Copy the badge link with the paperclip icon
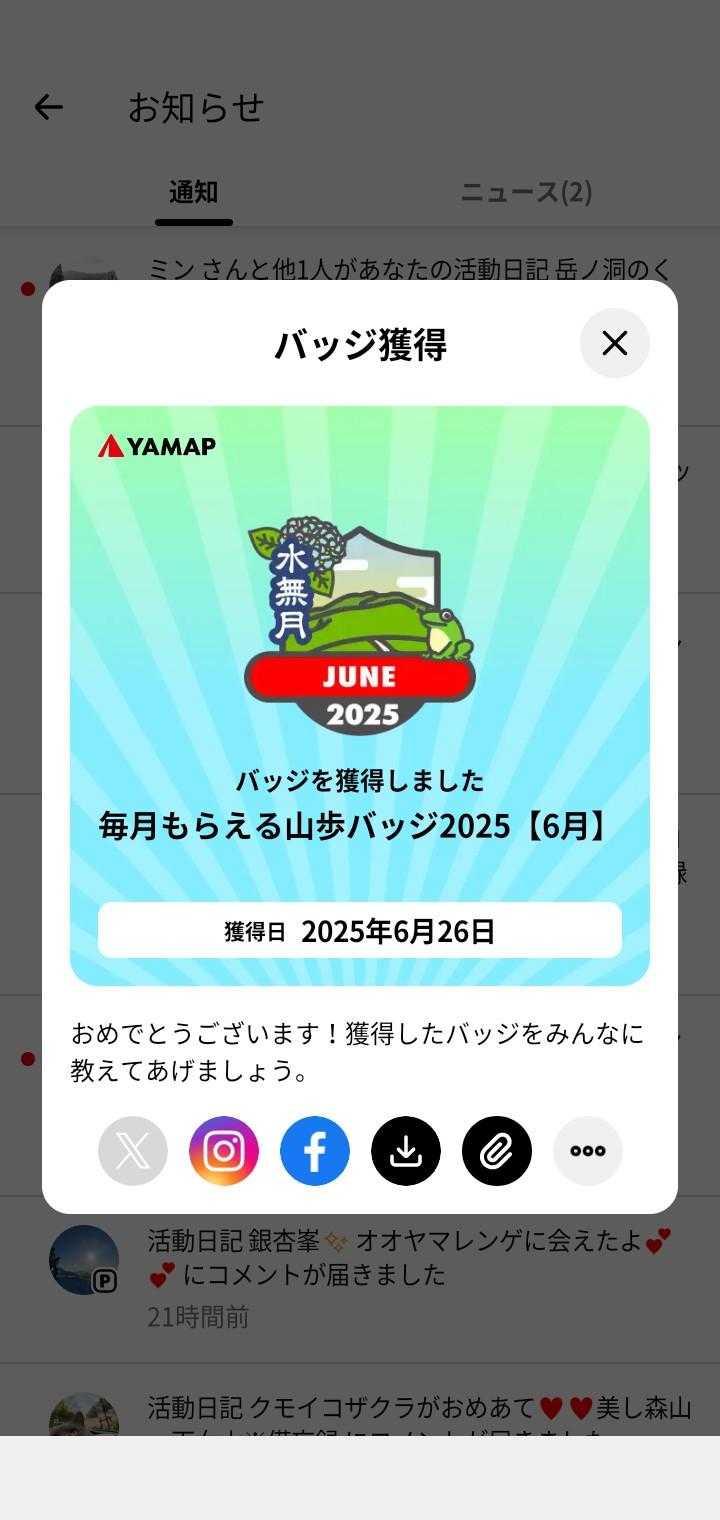Viewport: 720px width, 1520px height. (497, 1151)
